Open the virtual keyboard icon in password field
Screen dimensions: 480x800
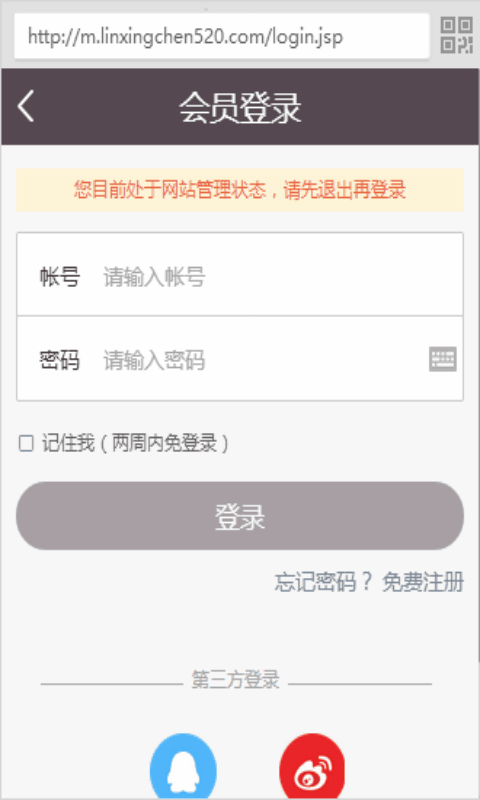point(442,359)
